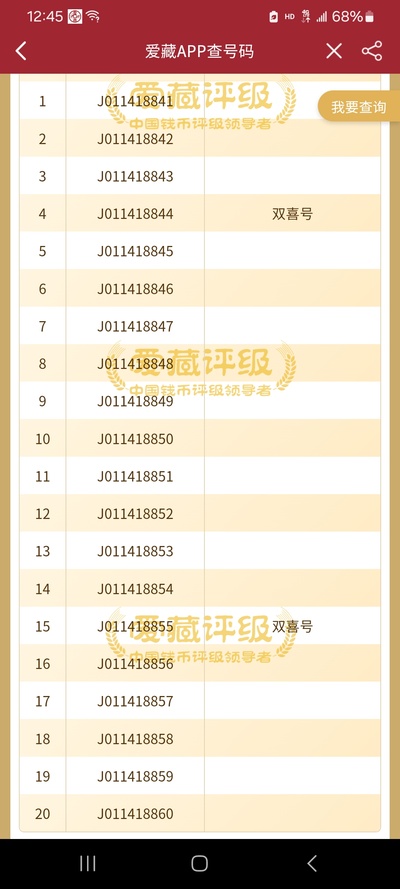Tap the 我要查询 button
This screenshot has height=889, width=400.
tap(359, 107)
